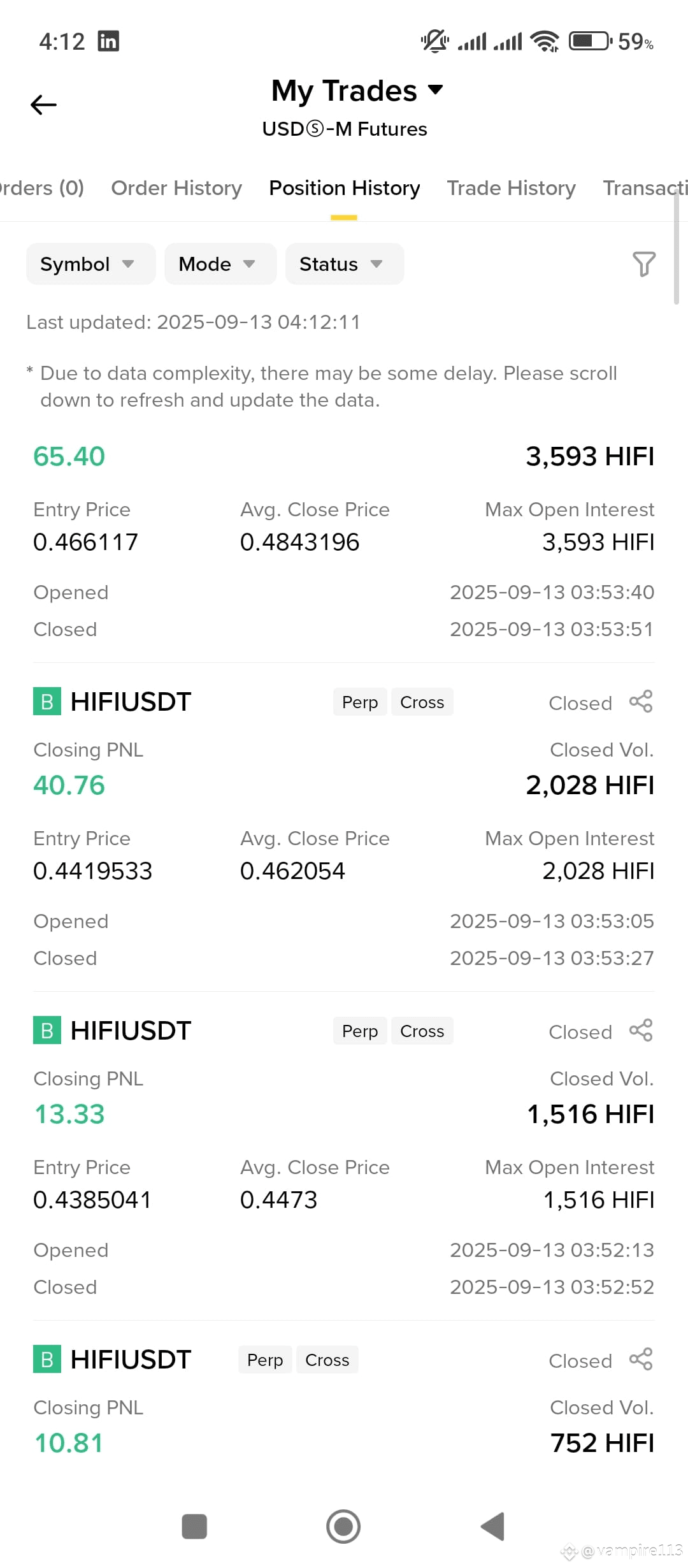Go back using the top-left arrow
The height and width of the screenshot is (1568, 688).
[43, 105]
